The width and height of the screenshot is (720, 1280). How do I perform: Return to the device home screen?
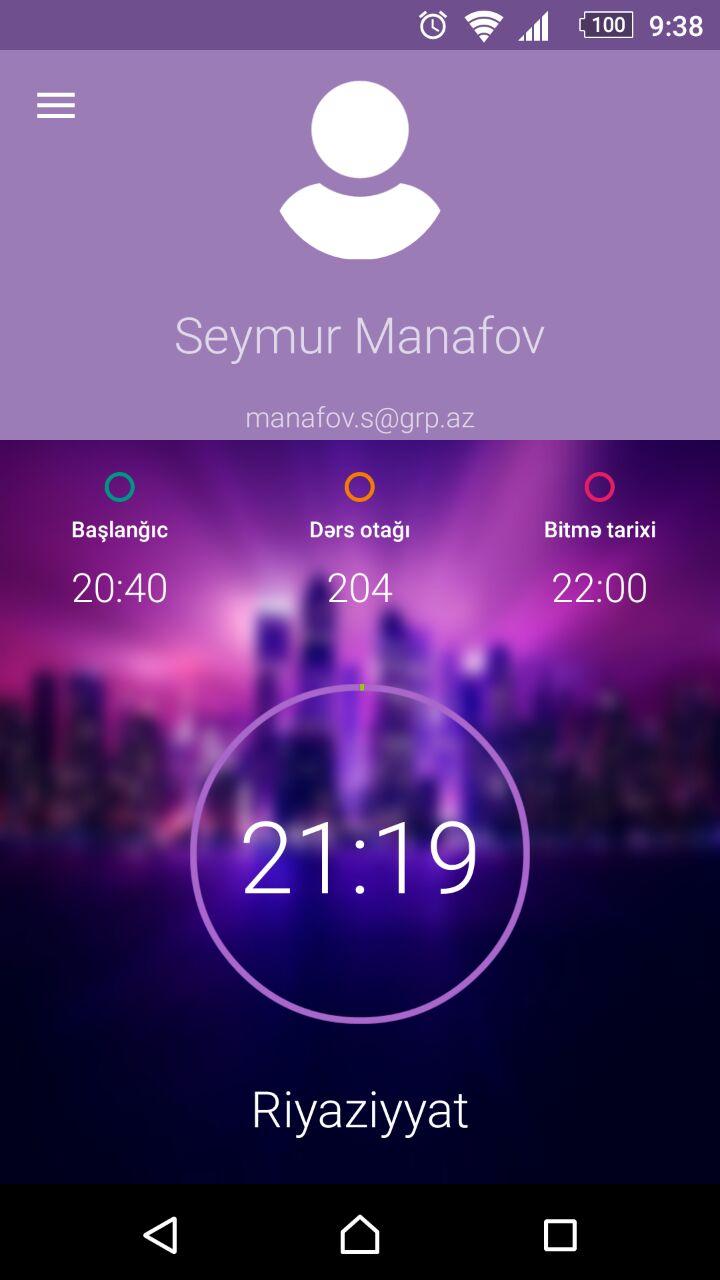[x=360, y=1234]
